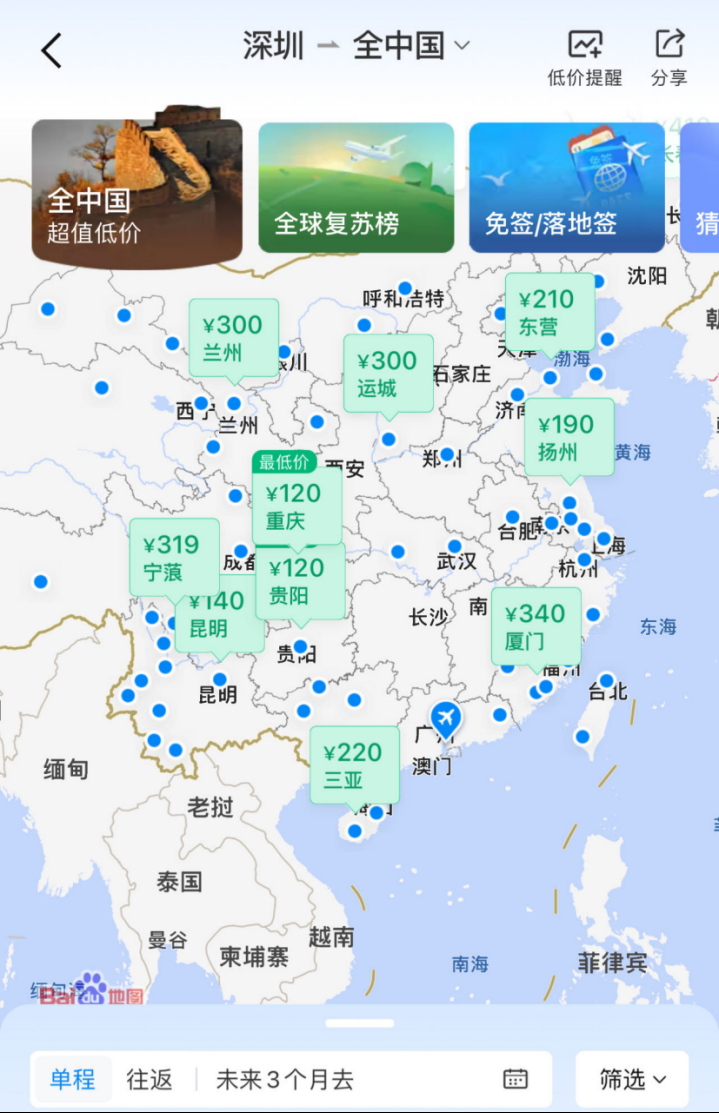The height and width of the screenshot is (1113, 719).
Task: Select the ¥220 三亚 price marker
Action: click(x=354, y=765)
